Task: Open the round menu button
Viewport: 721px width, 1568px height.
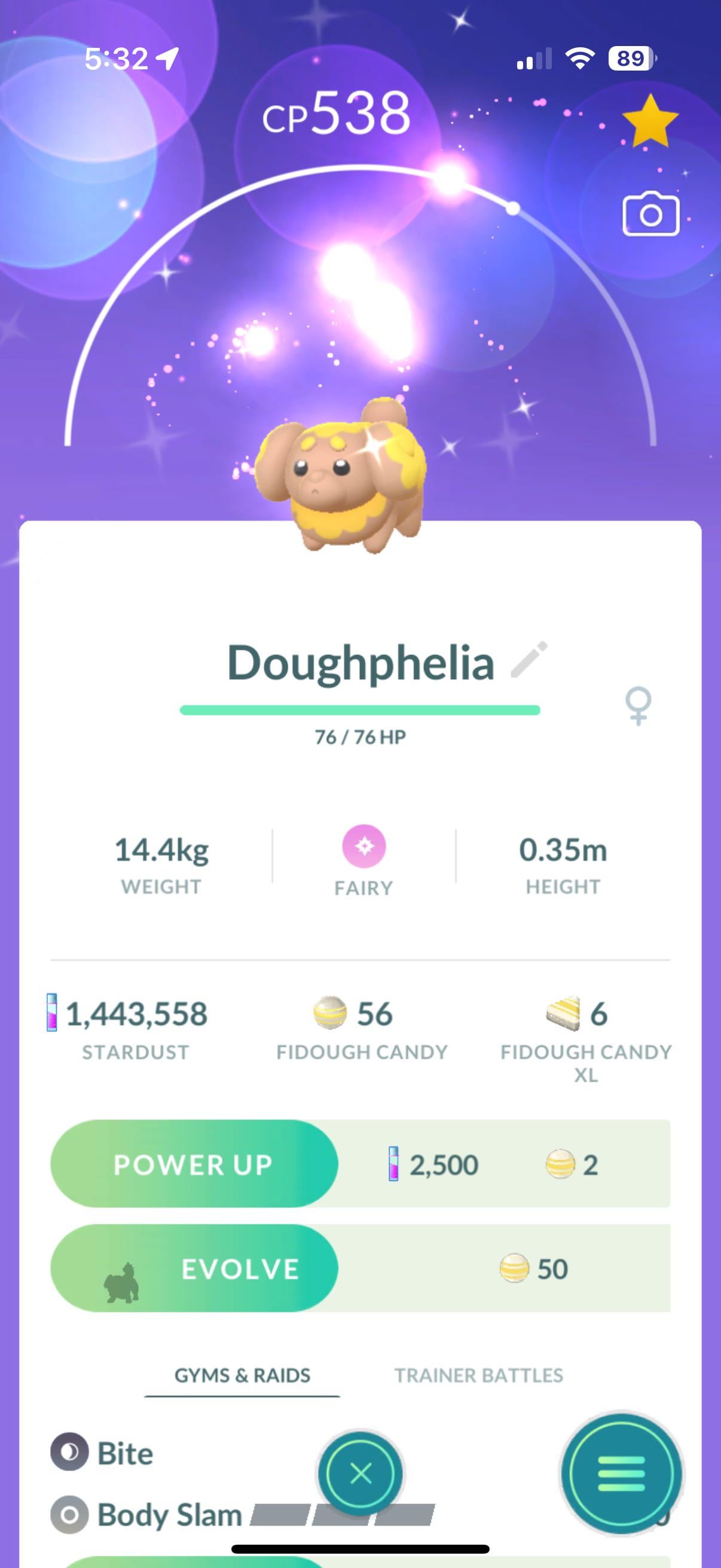Action: [621, 1474]
